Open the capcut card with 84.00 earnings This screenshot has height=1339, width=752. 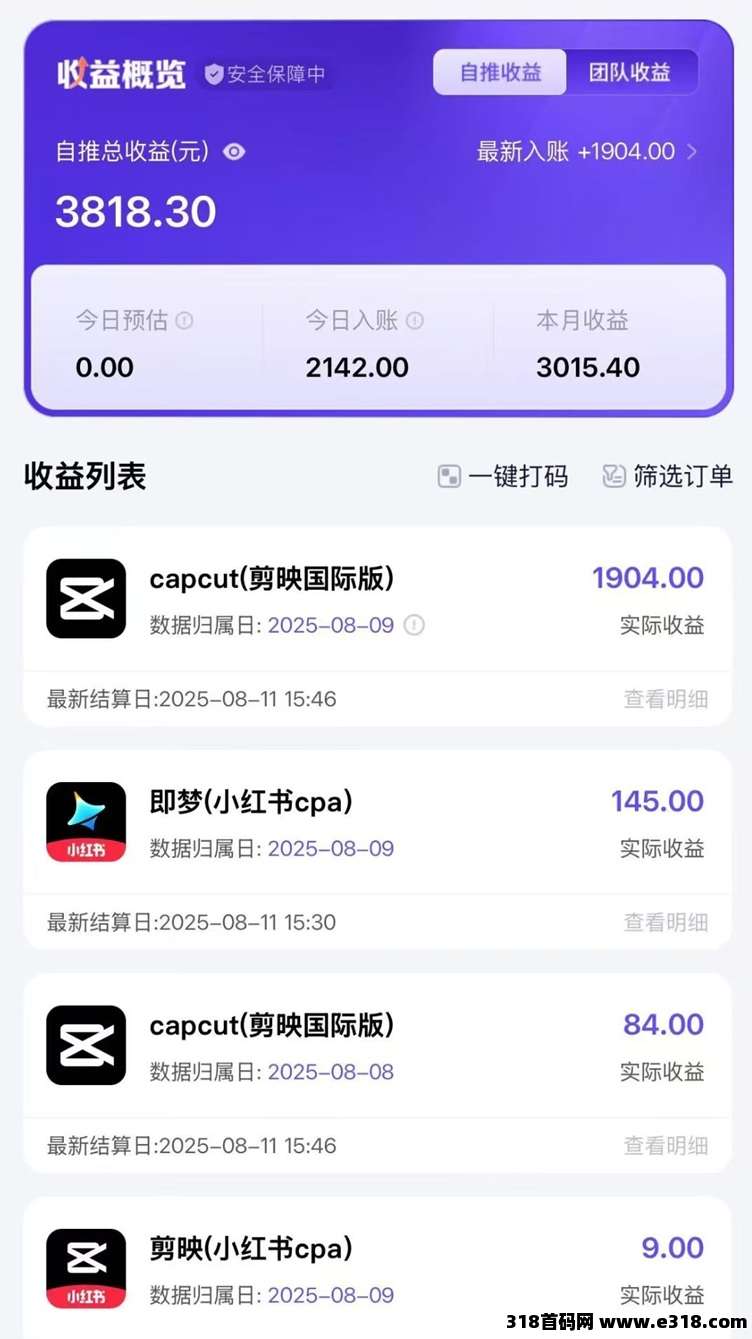tap(376, 1046)
